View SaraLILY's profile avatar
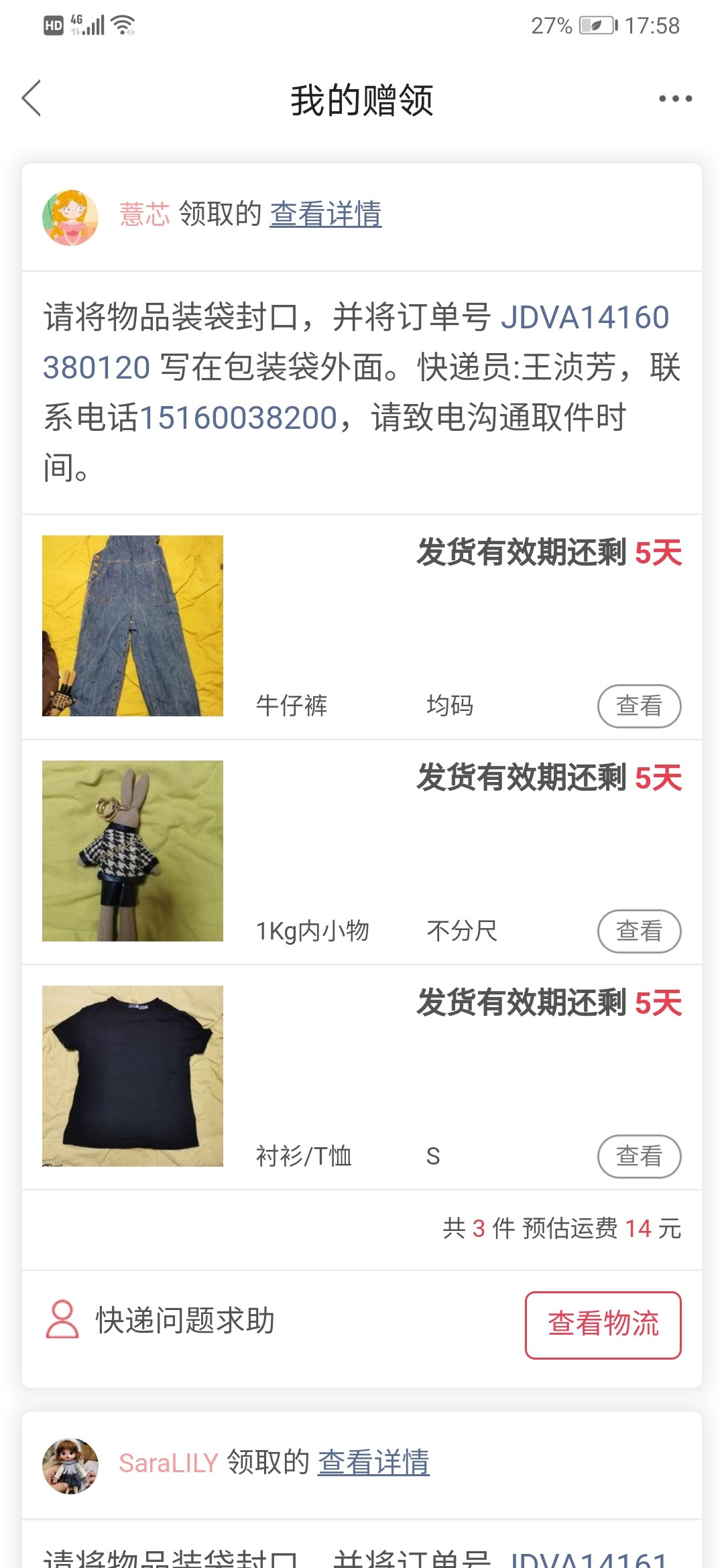The image size is (724, 1568). point(70,1465)
